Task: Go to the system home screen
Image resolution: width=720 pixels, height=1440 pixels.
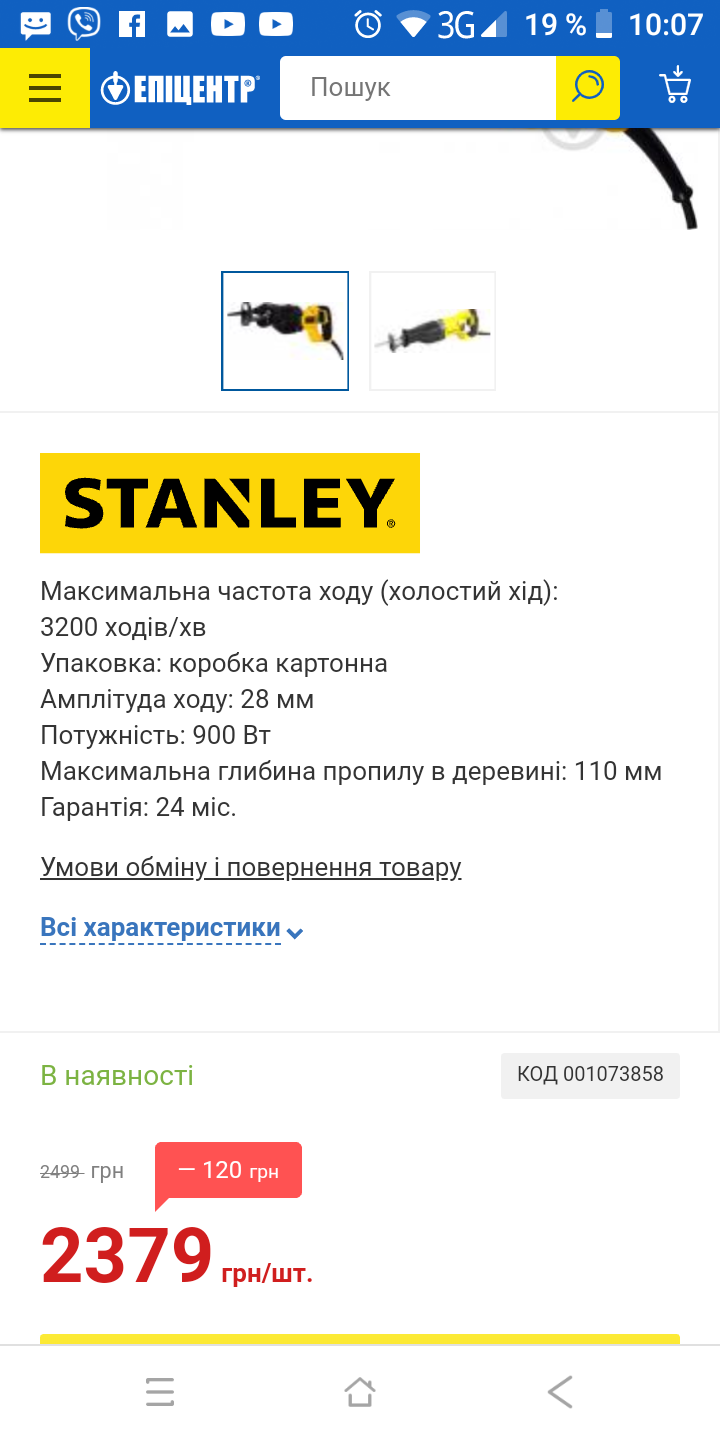Action: tap(360, 1392)
